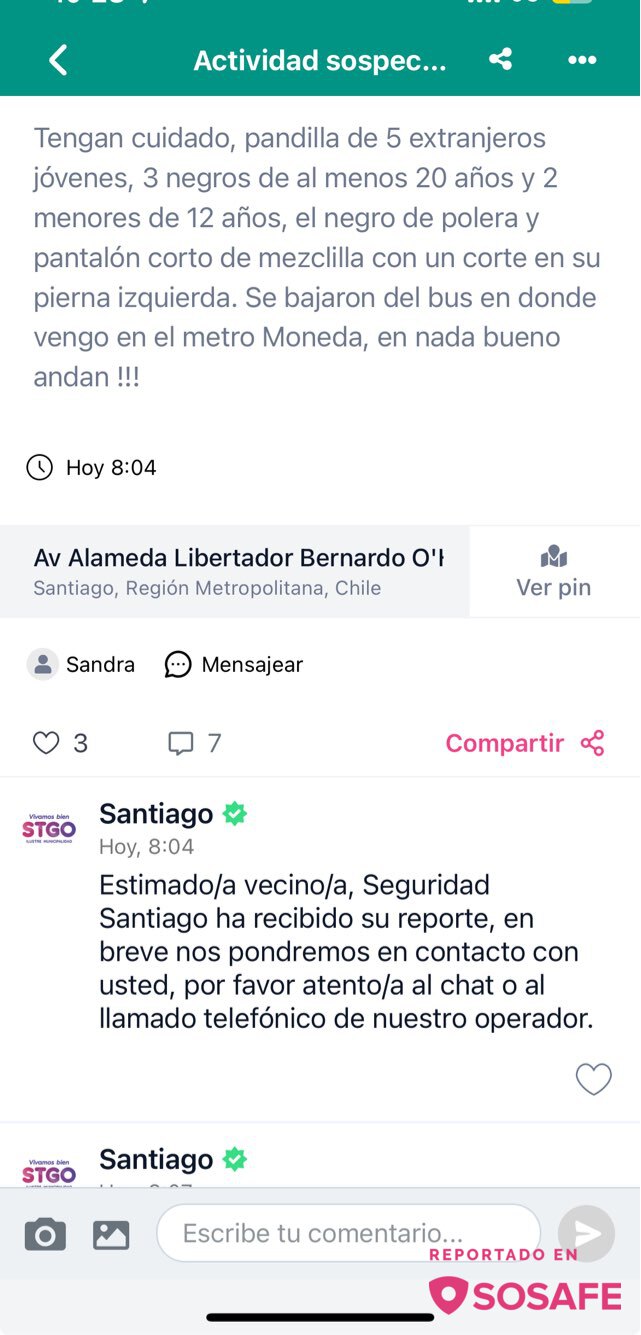Image resolution: width=641 pixels, height=1335 pixels.
Task: Like the report with heart icon
Action: point(47,743)
